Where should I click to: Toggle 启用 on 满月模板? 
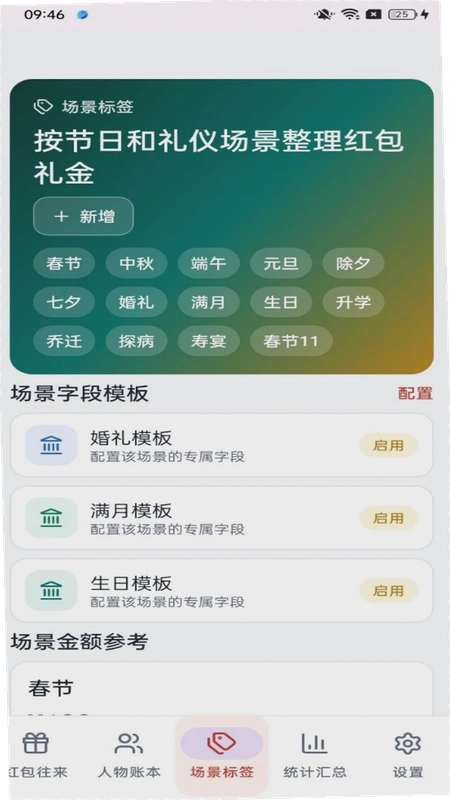389,518
